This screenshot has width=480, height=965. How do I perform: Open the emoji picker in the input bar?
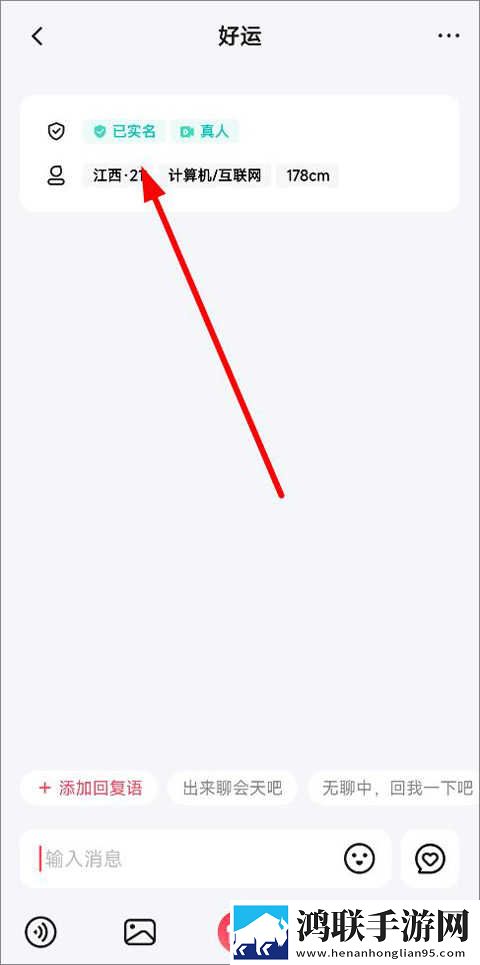pos(359,859)
